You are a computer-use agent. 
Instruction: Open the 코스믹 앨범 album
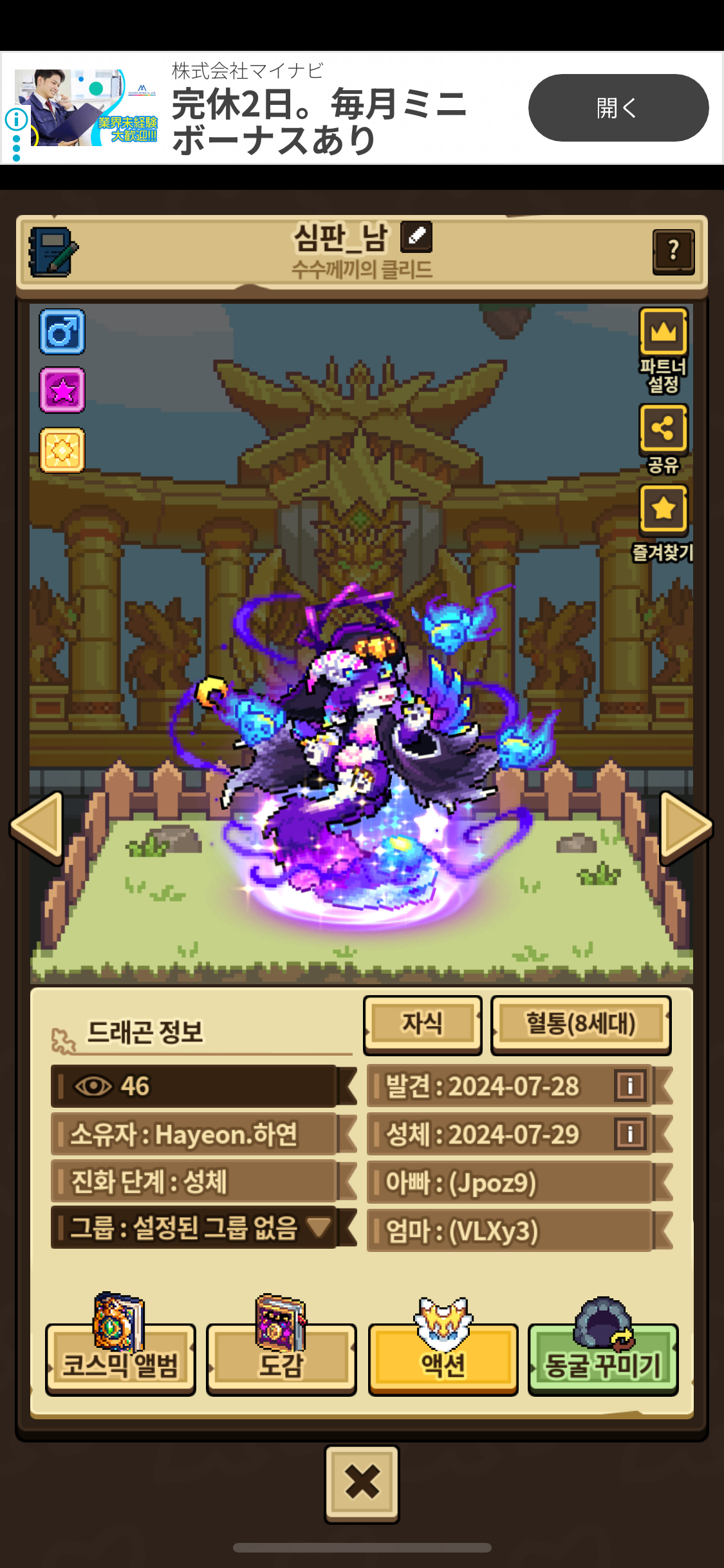(120, 1357)
